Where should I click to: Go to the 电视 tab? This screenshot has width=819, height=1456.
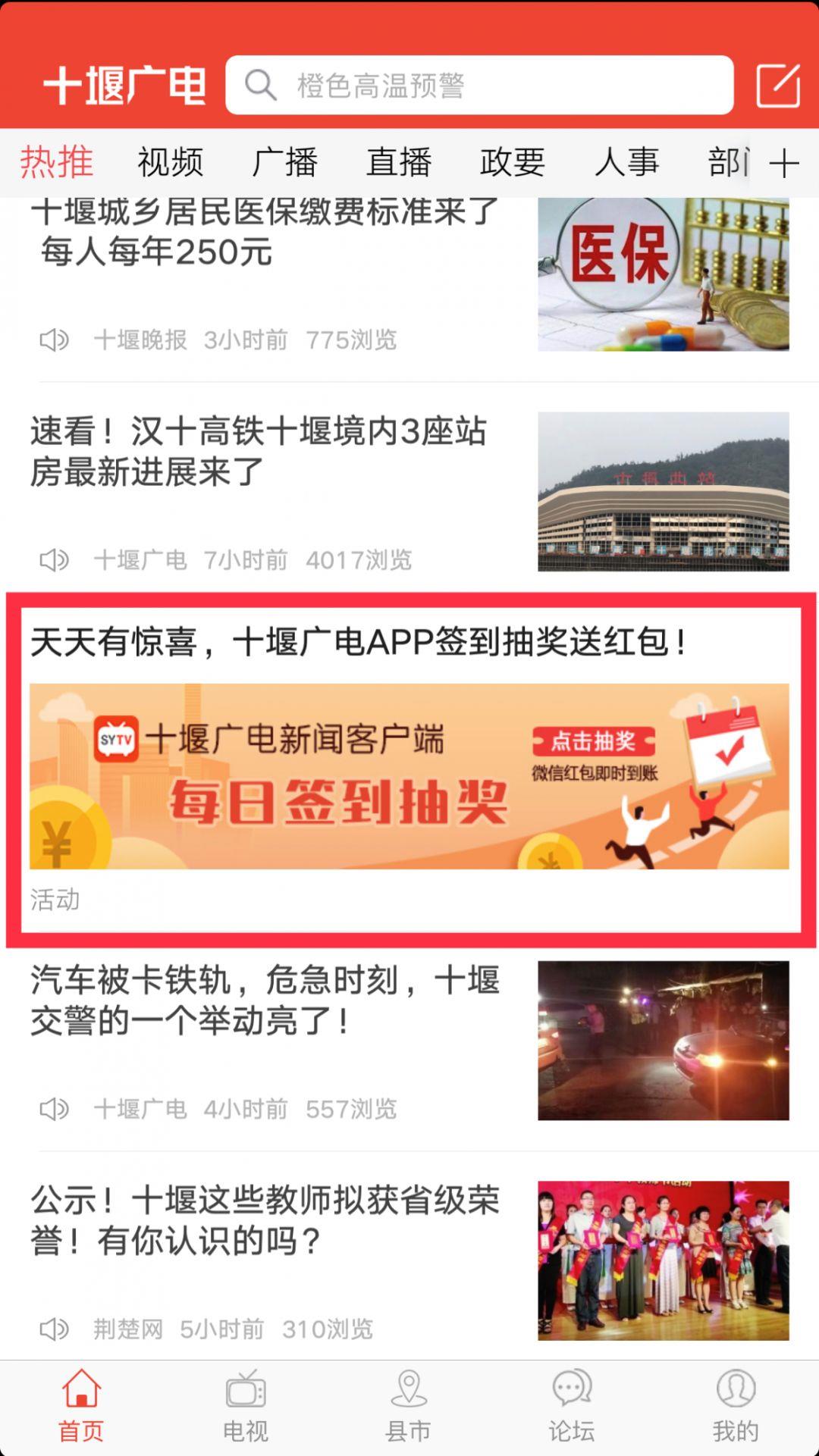[x=245, y=1407]
